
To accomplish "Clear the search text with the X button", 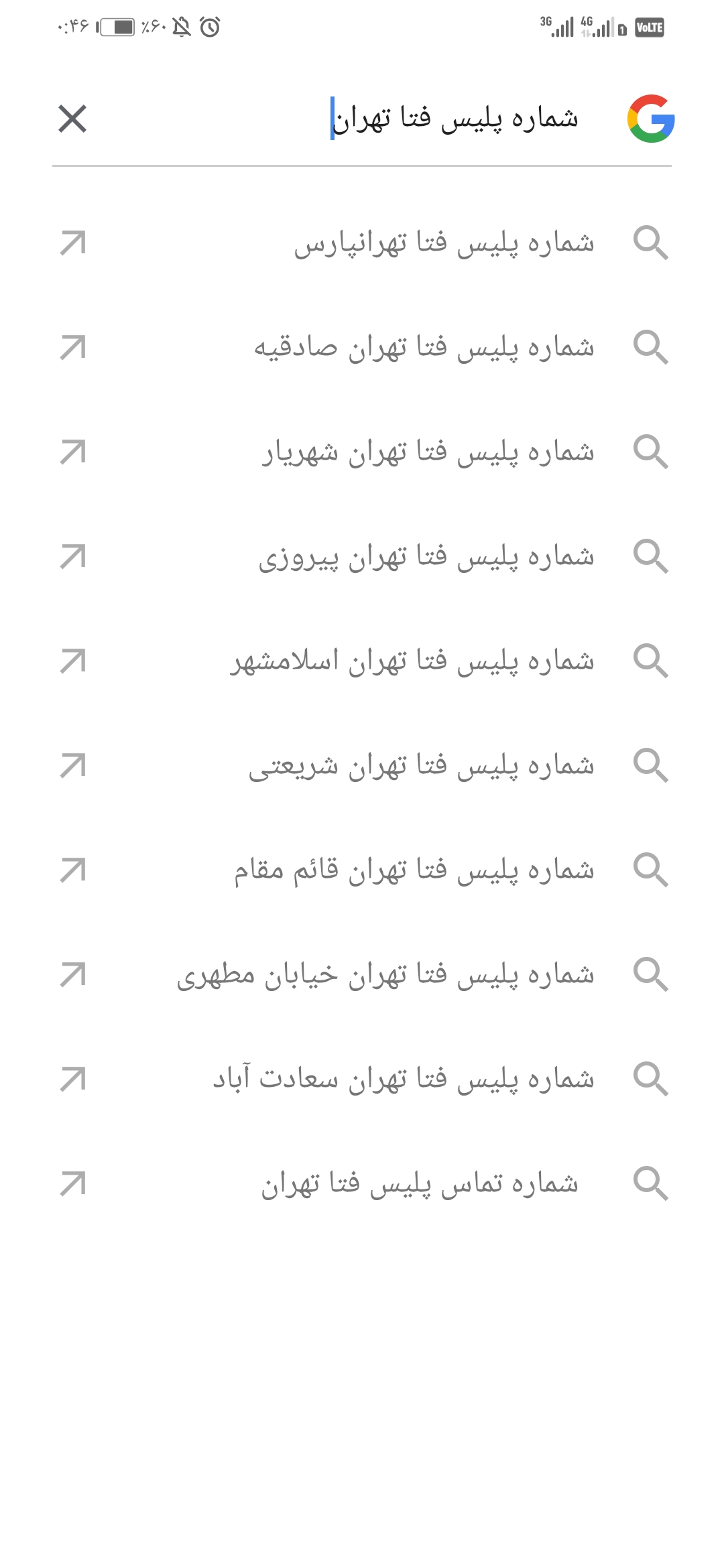I will tap(72, 119).
